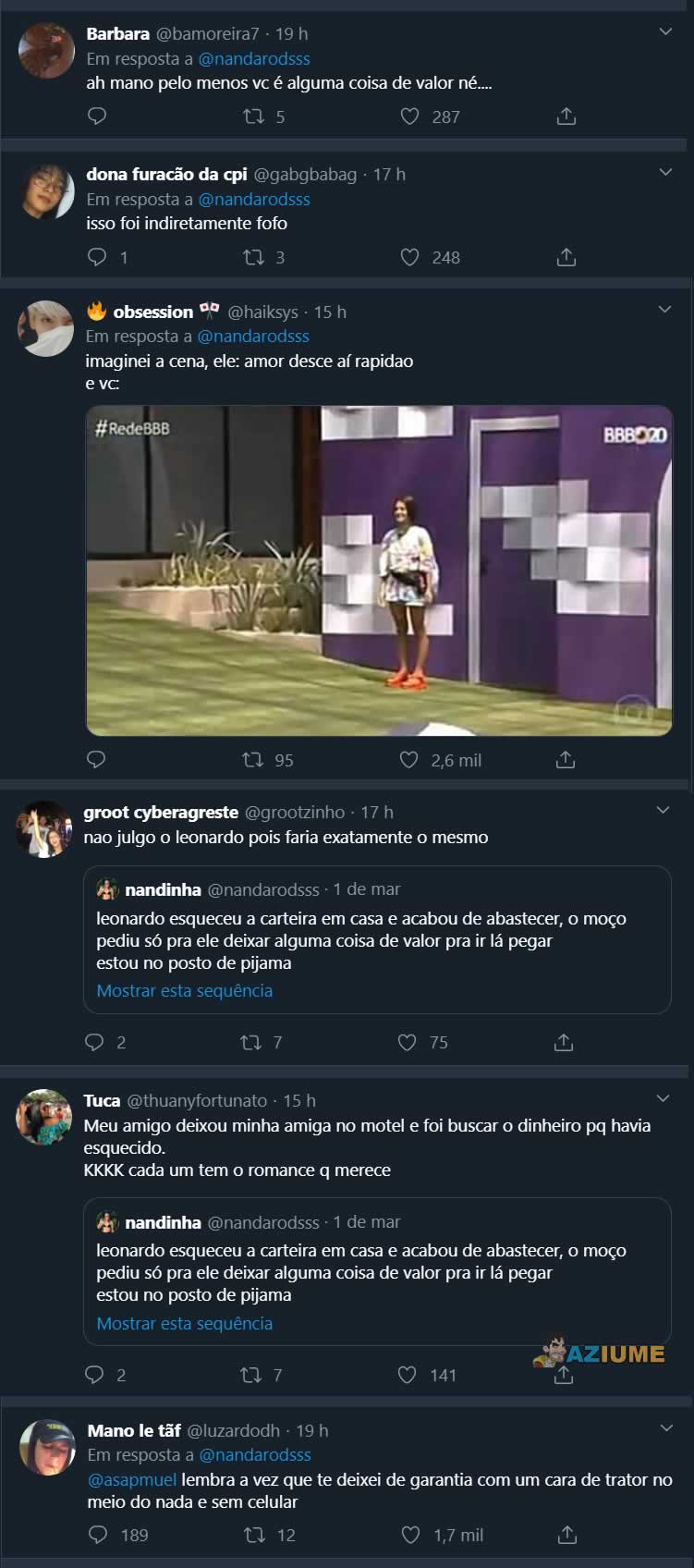This screenshot has width=694, height=1568.
Task: Click Barbara's profile picture
Action: tap(44, 51)
